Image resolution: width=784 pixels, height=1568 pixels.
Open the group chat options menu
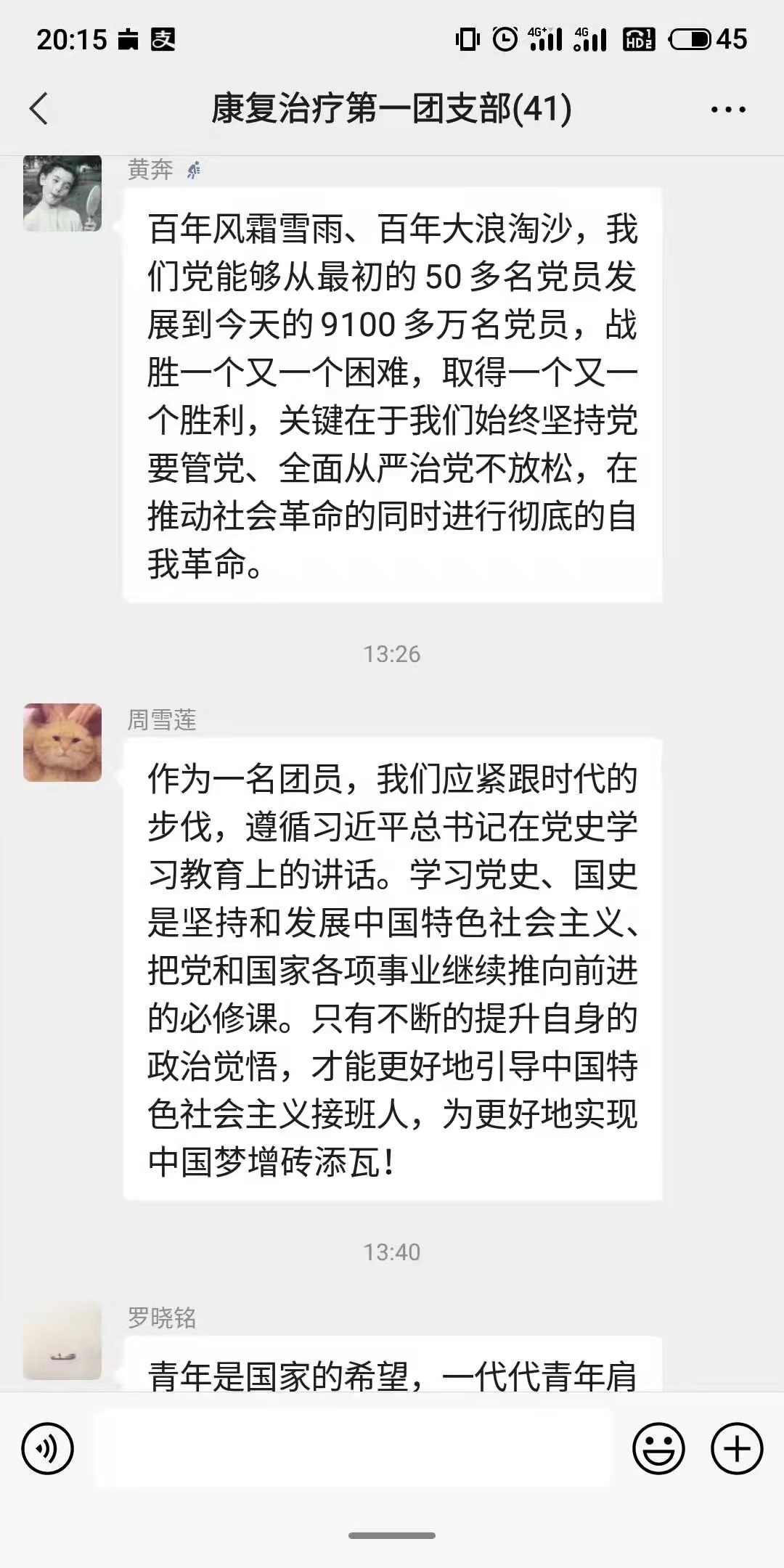point(728,110)
